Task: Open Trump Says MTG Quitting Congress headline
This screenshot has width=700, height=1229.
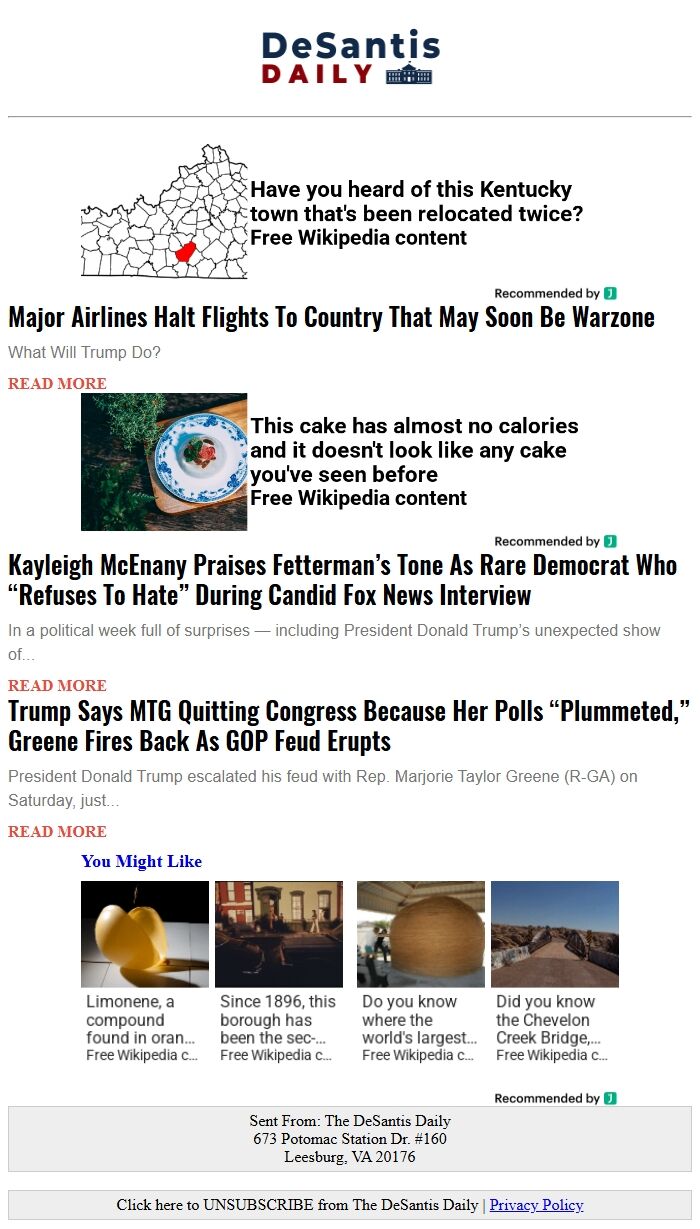Action: point(349,726)
